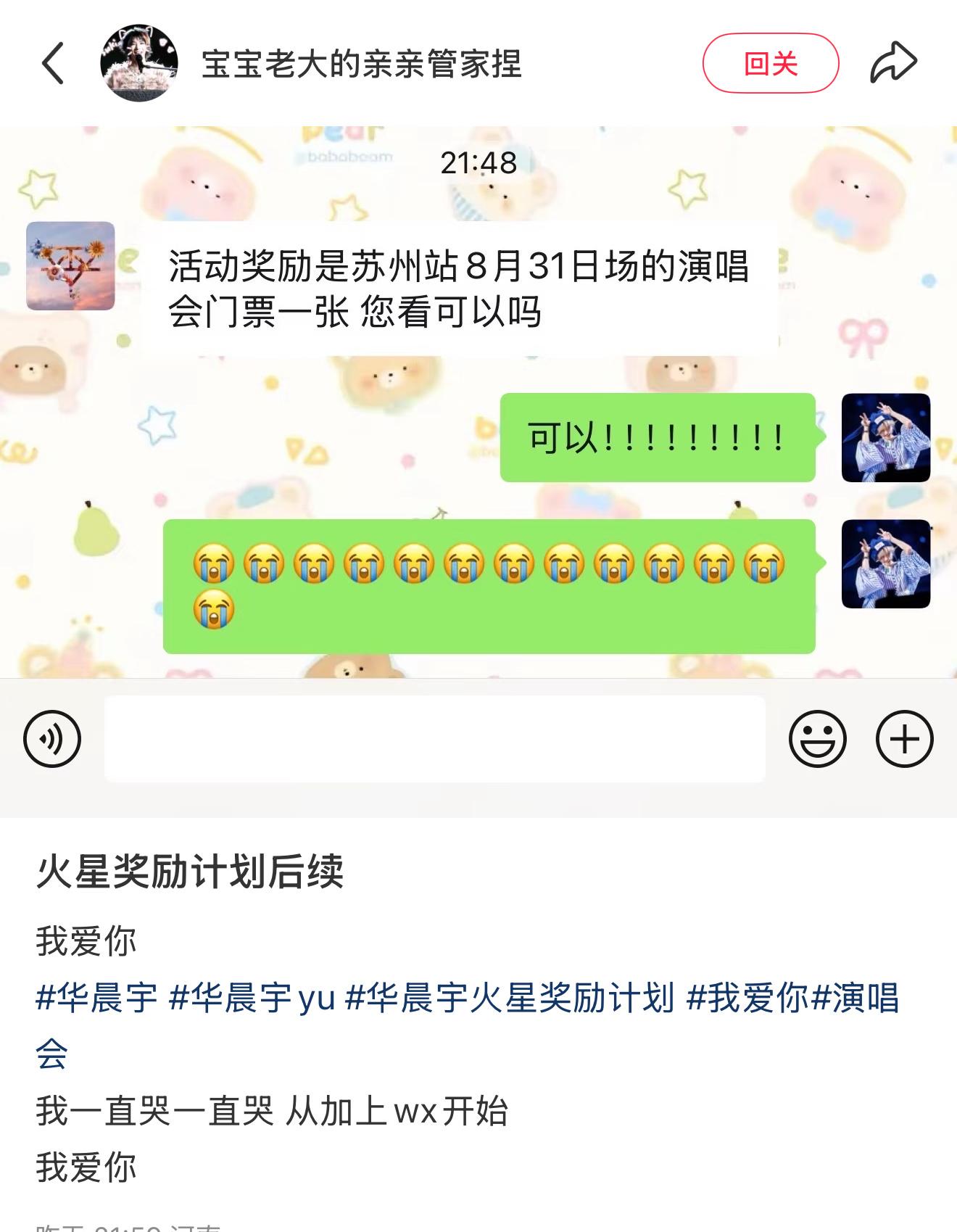Open the #华晨宇火星奖励计划 hashtag

point(510,998)
